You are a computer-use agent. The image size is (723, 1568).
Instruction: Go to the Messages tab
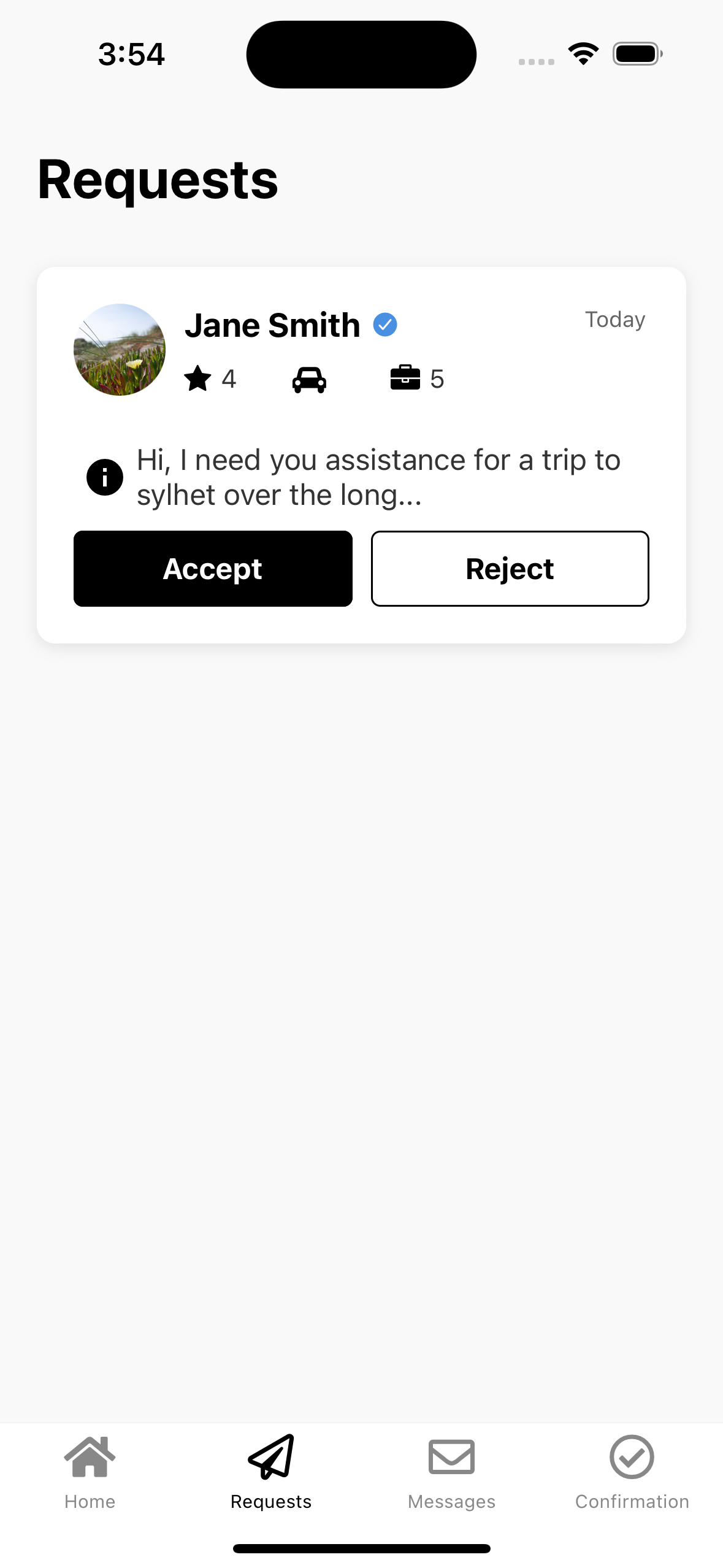451,1471
